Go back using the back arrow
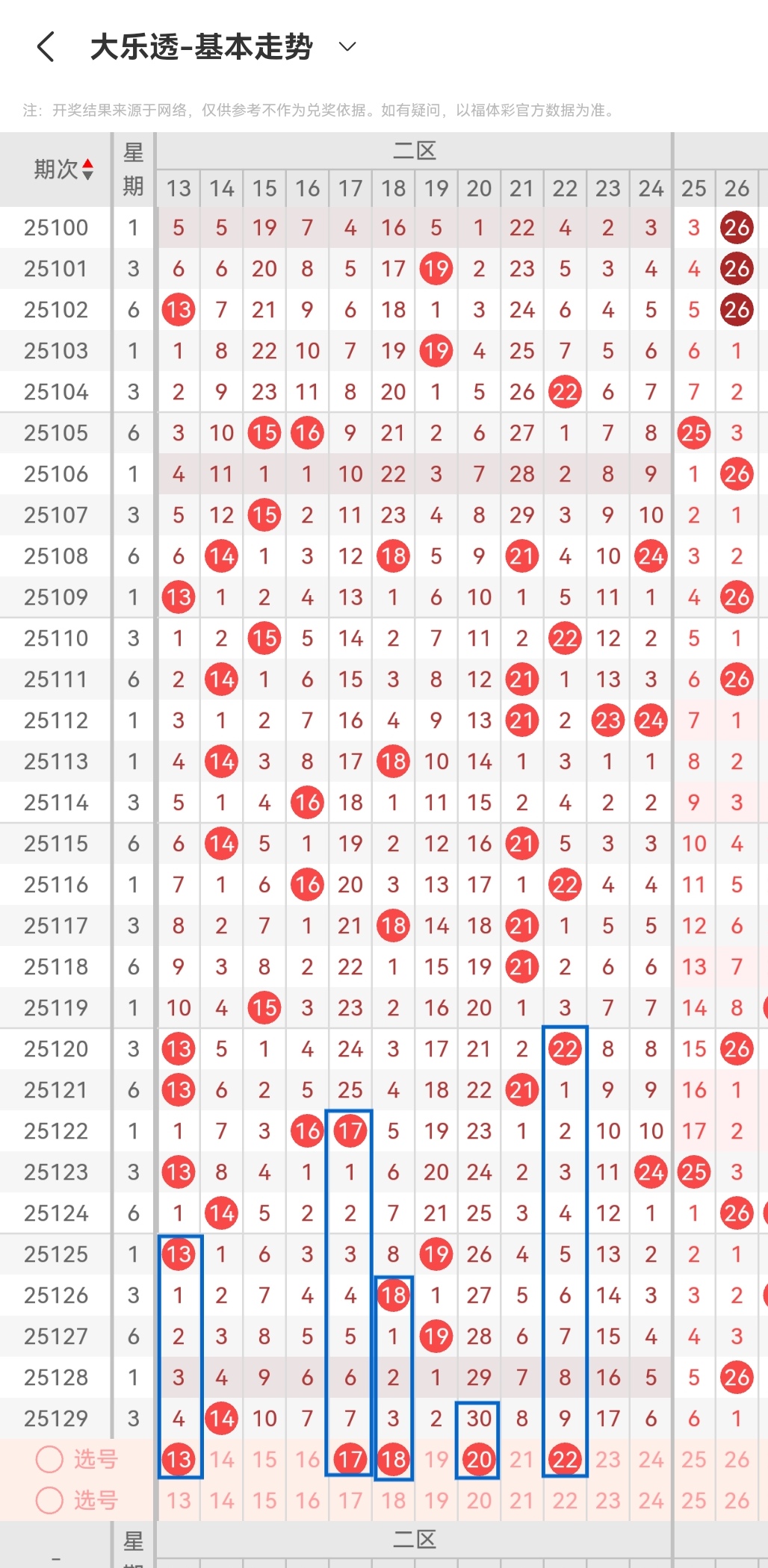 pyautogui.click(x=46, y=47)
